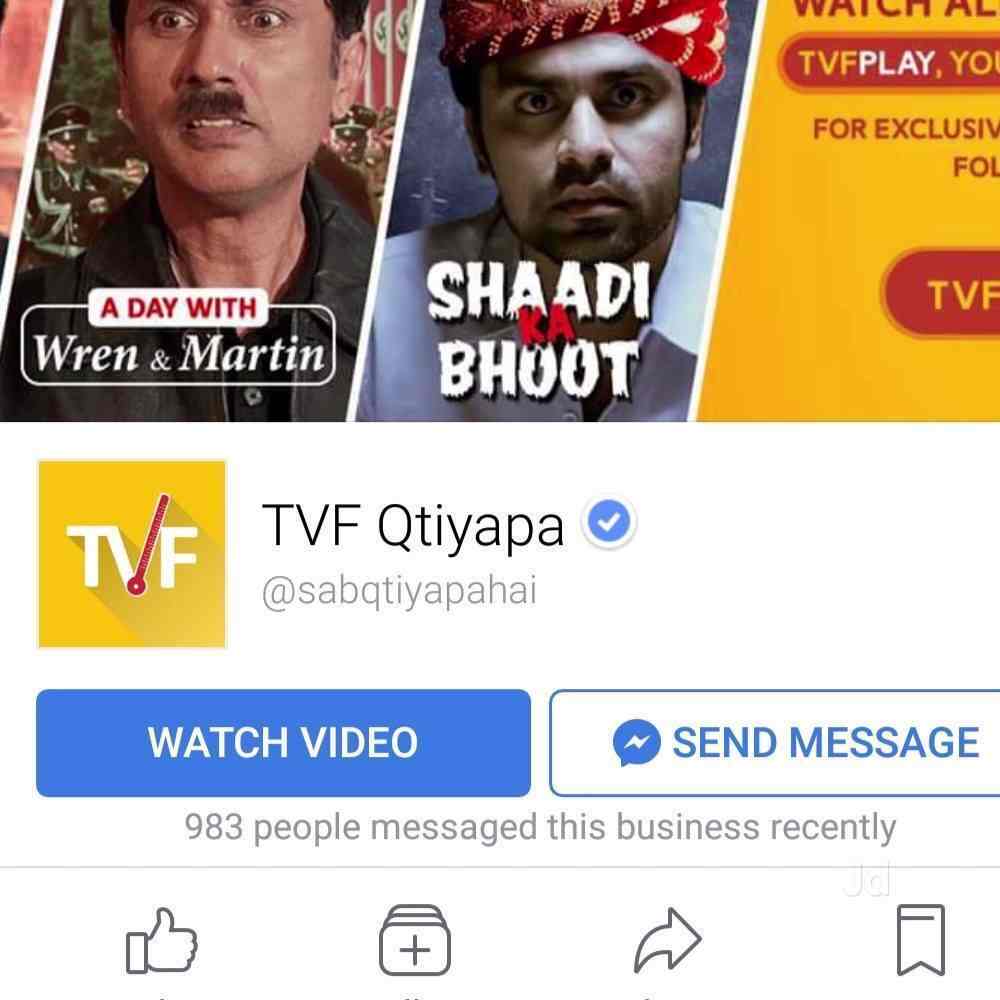Follow the page with the plus icon

pyautogui.click(x=414, y=941)
